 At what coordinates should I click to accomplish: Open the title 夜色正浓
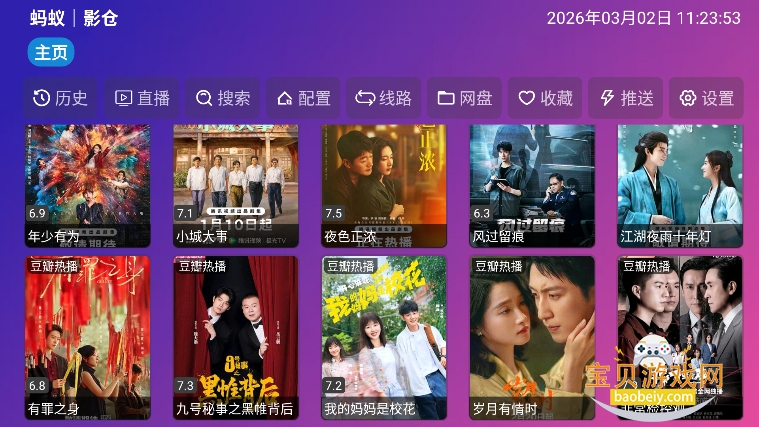(x=384, y=185)
